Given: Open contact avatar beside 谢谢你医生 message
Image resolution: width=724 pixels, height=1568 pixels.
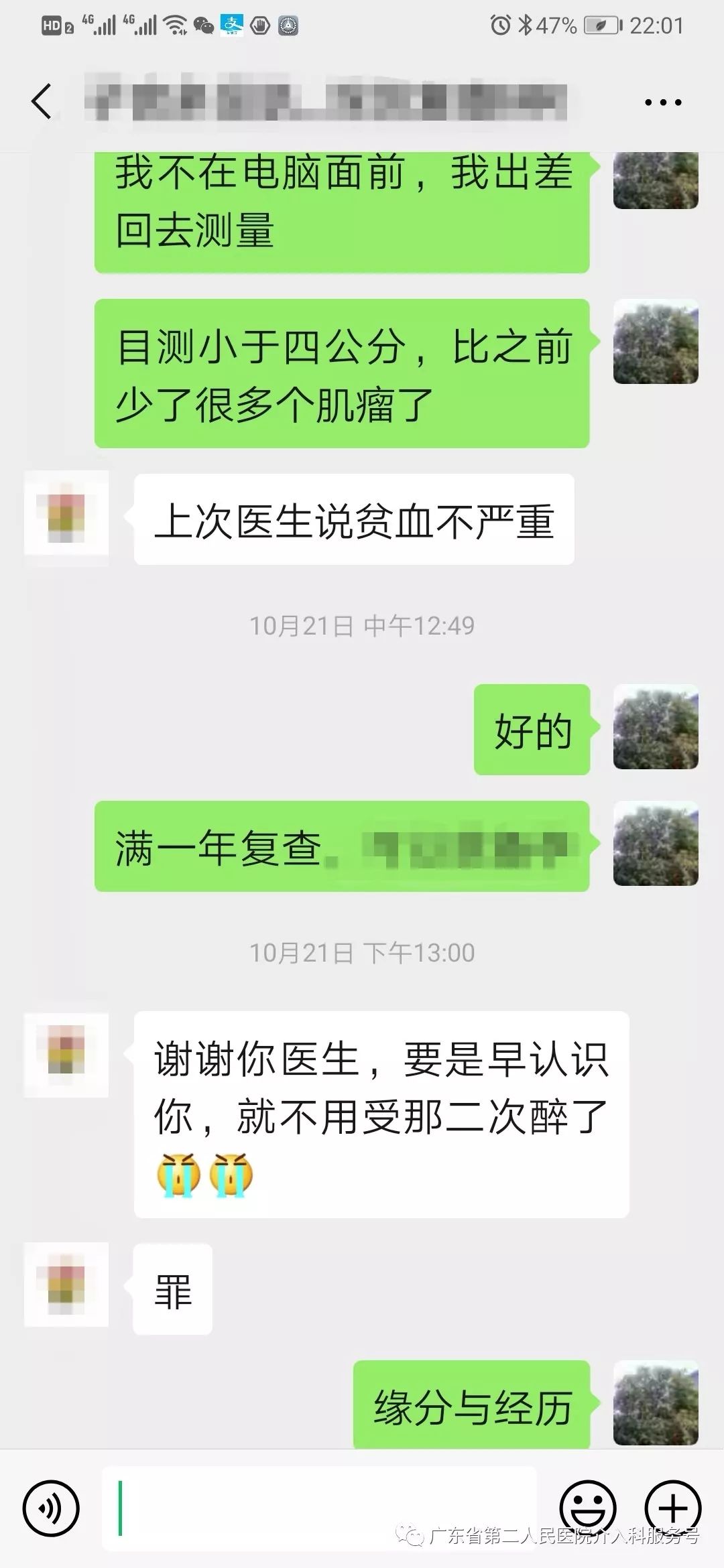Looking at the screenshot, I should tap(66, 1055).
